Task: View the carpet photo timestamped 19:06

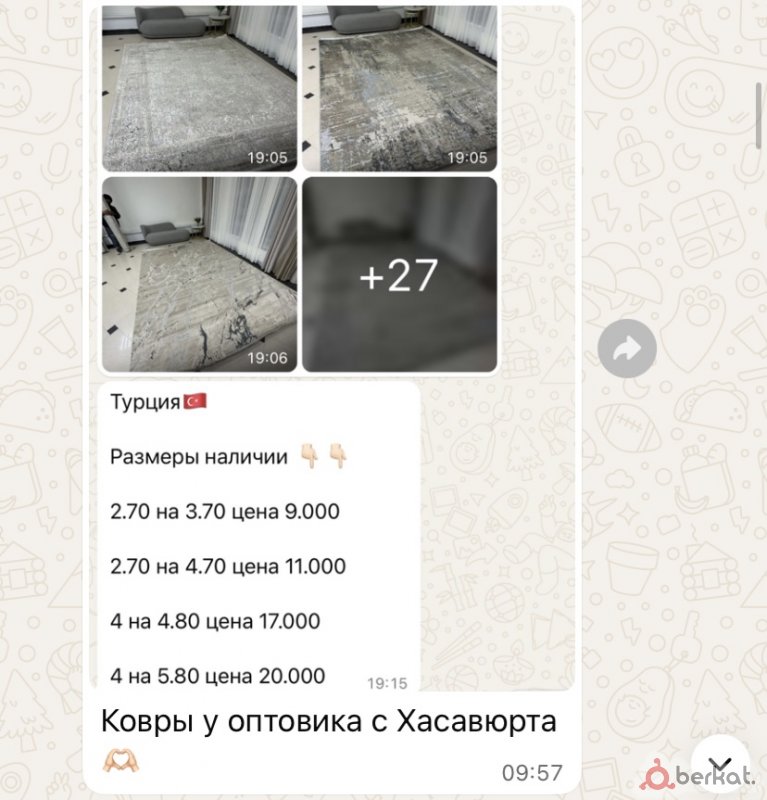Action: [x=199, y=275]
